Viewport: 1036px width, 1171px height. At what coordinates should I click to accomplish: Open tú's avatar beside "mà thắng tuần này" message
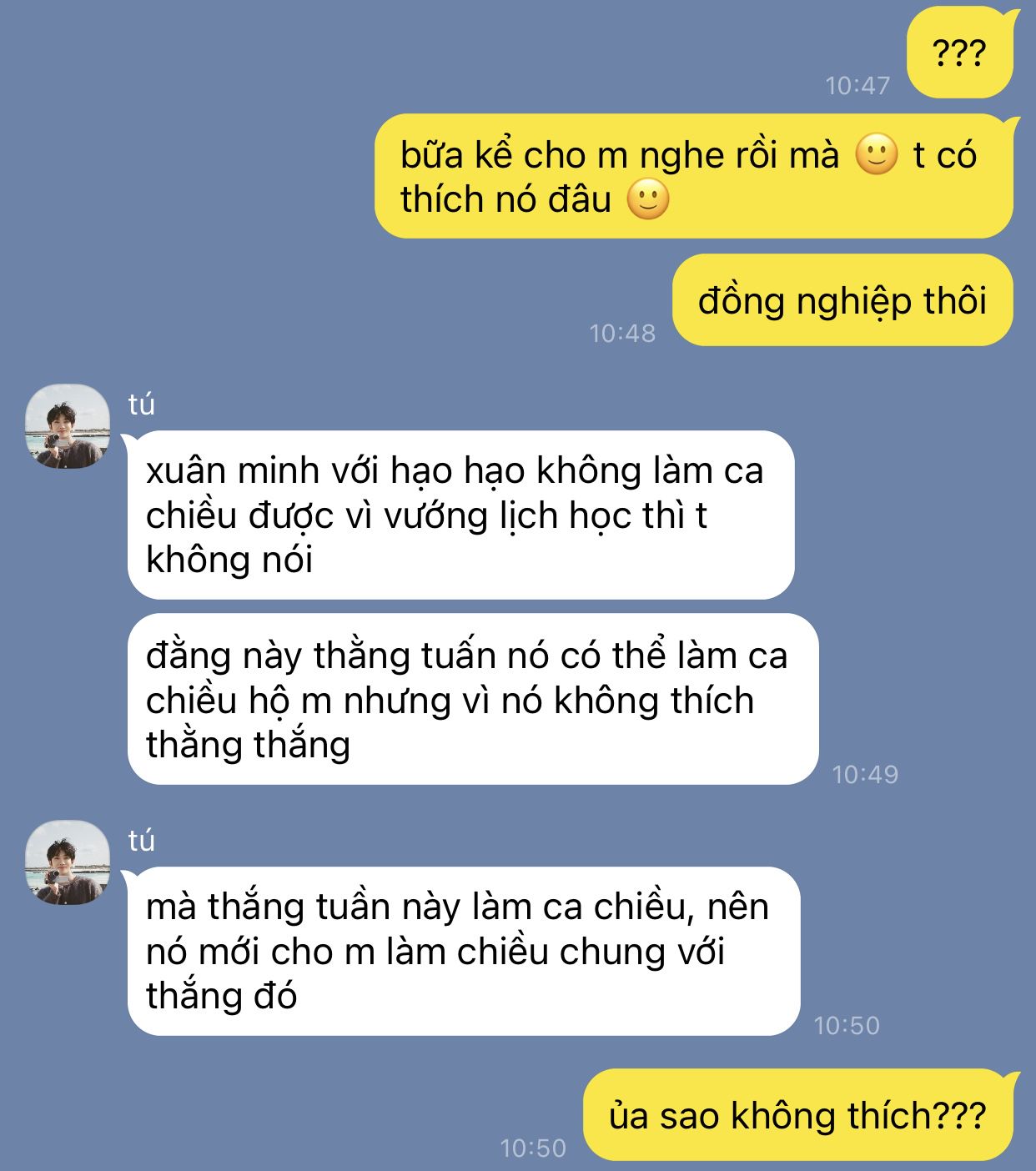(68, 862)
